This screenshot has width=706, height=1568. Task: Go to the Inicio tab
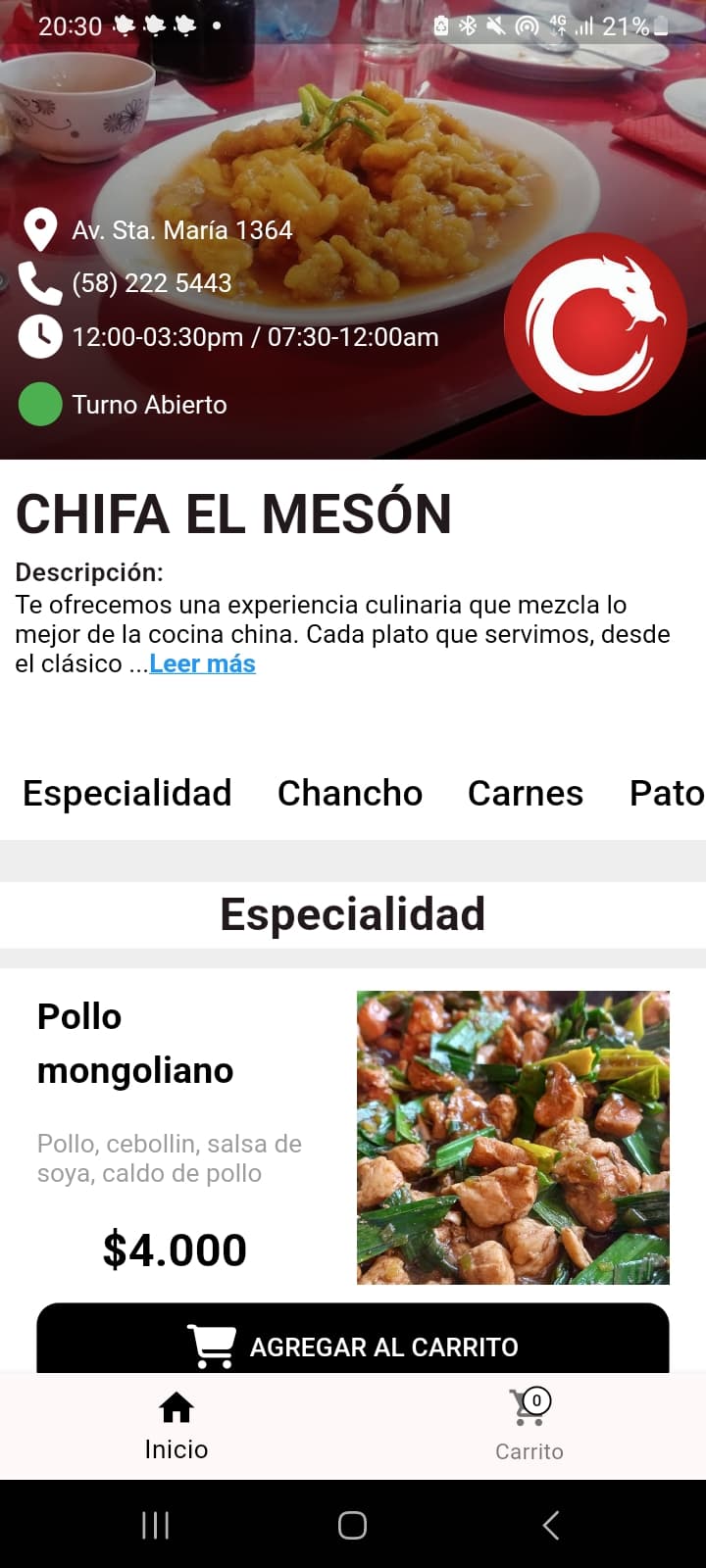176,1426
